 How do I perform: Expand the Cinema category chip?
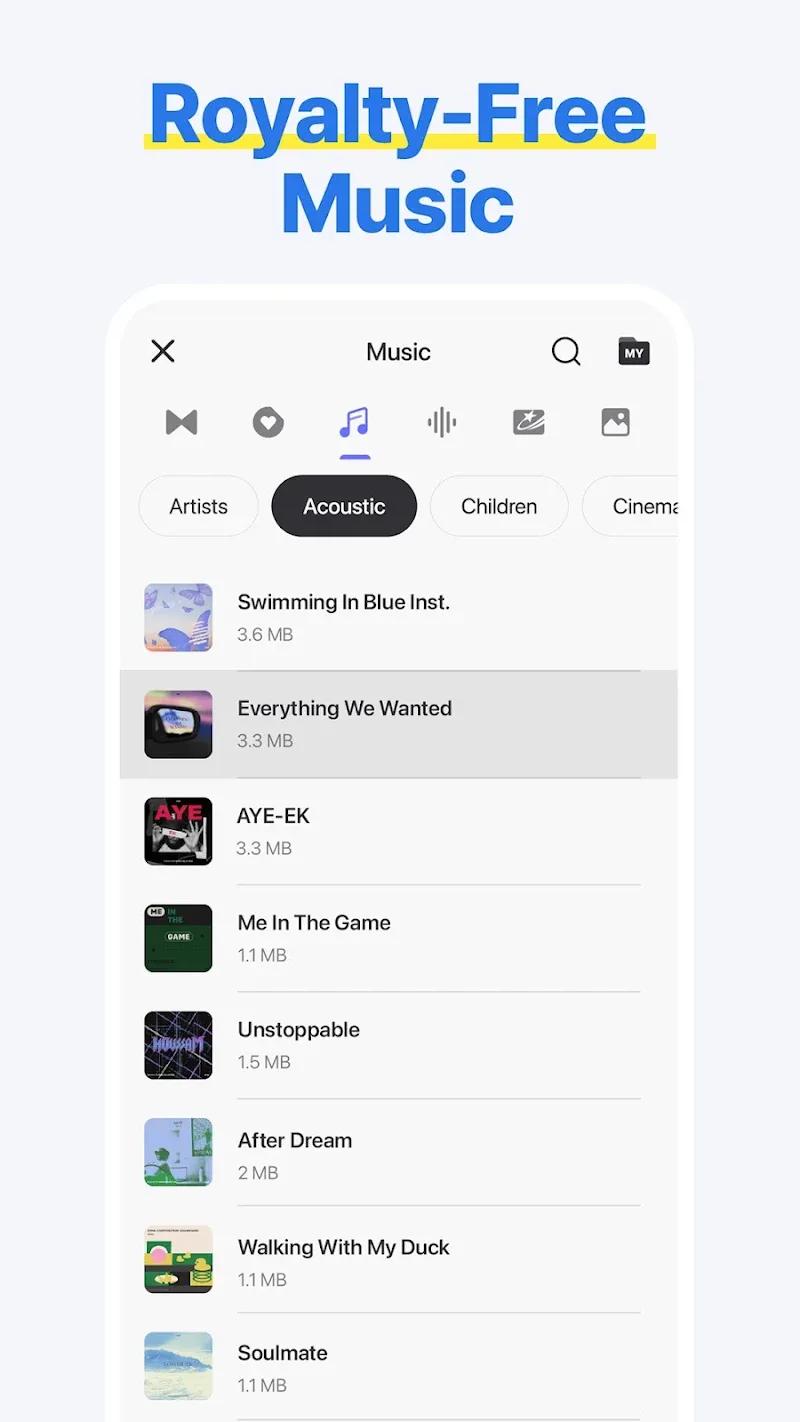click(650, 506)
